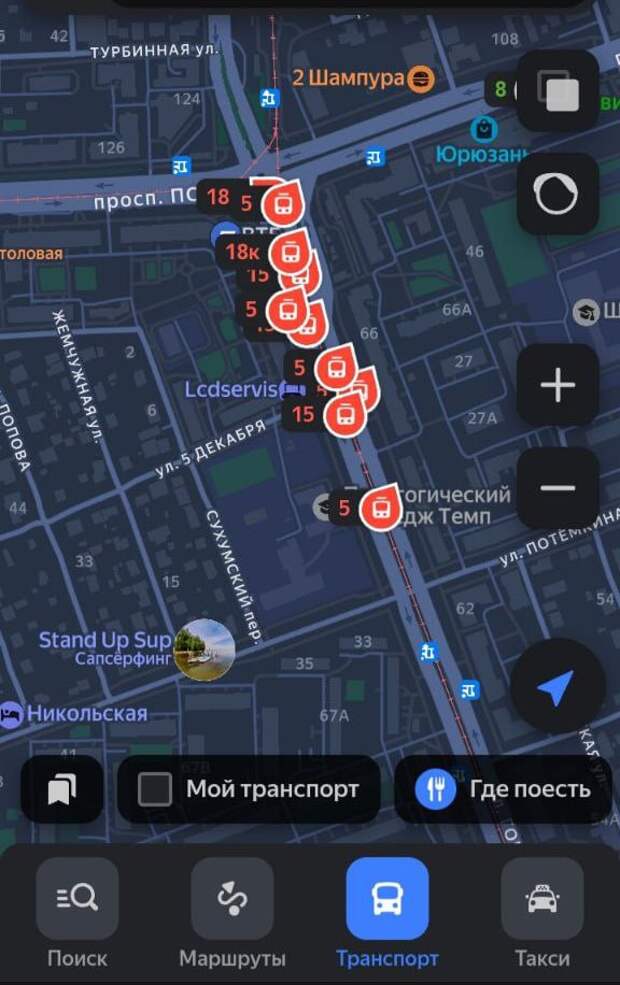Open the map layers button
The height and width of the screenshot is (985, 620).
click(x=557, y=92)
